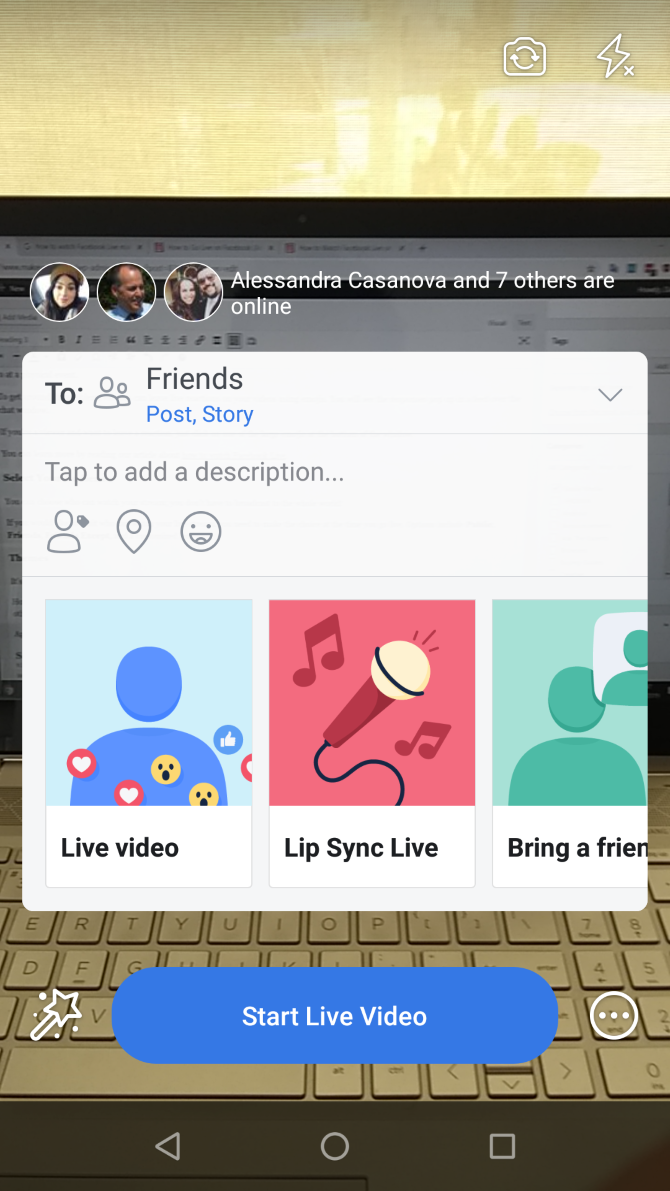Flip the camera
Viewport: 670px width, 1191px height.
[524, 57]
